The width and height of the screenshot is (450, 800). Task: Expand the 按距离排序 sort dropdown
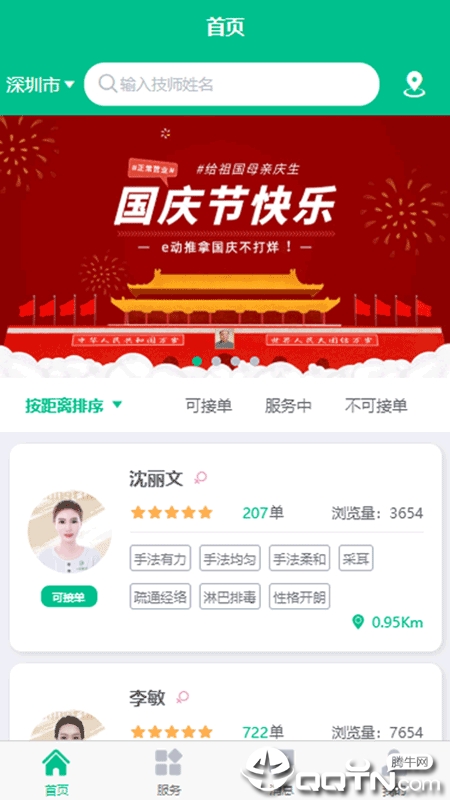(74, 406)
